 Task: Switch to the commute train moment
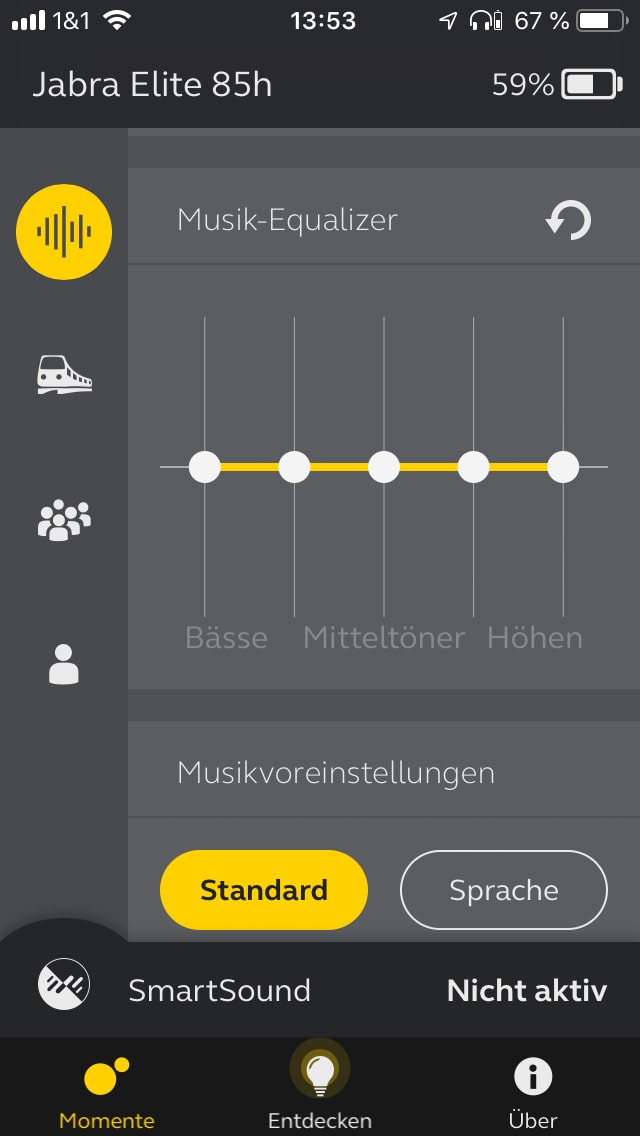pos(64,374)
